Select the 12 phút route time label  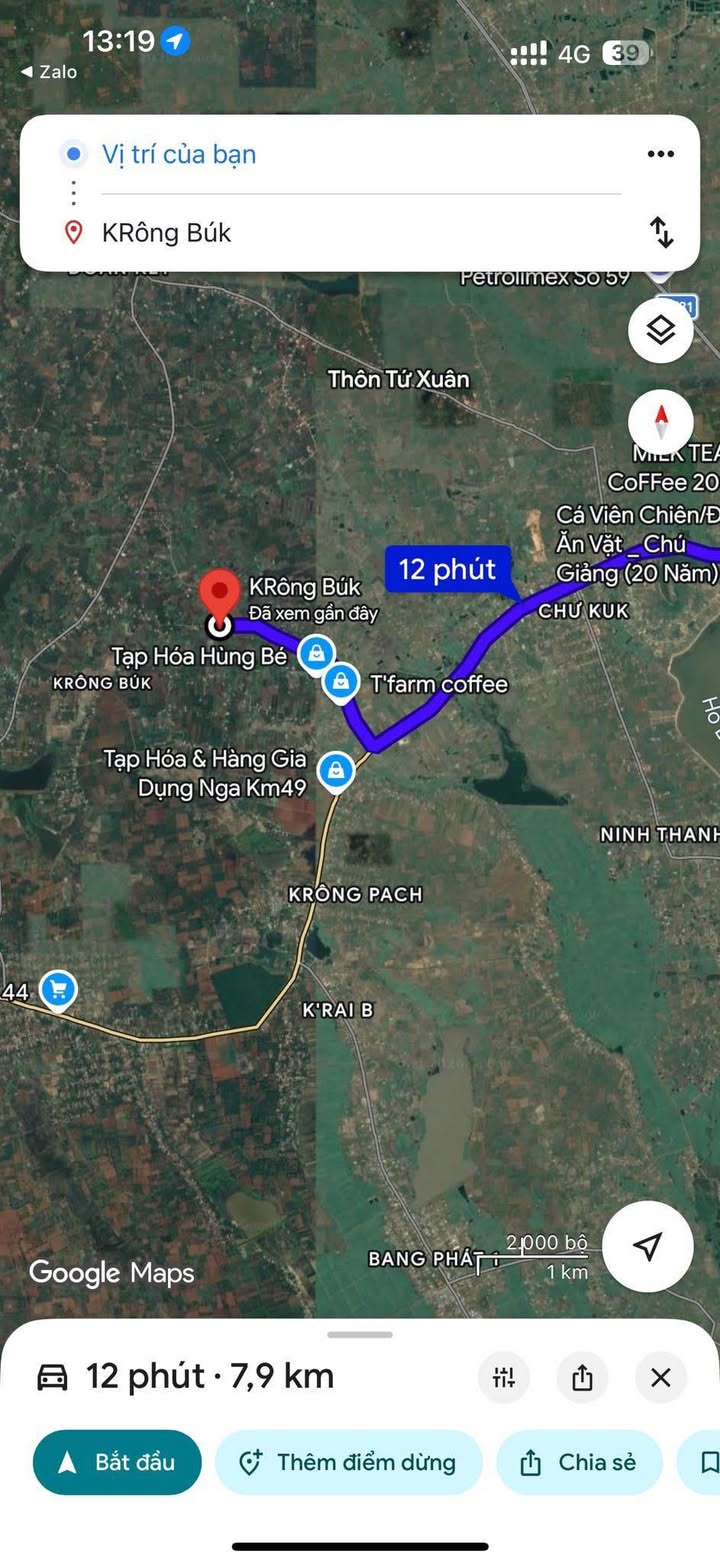tap(447, 570)
